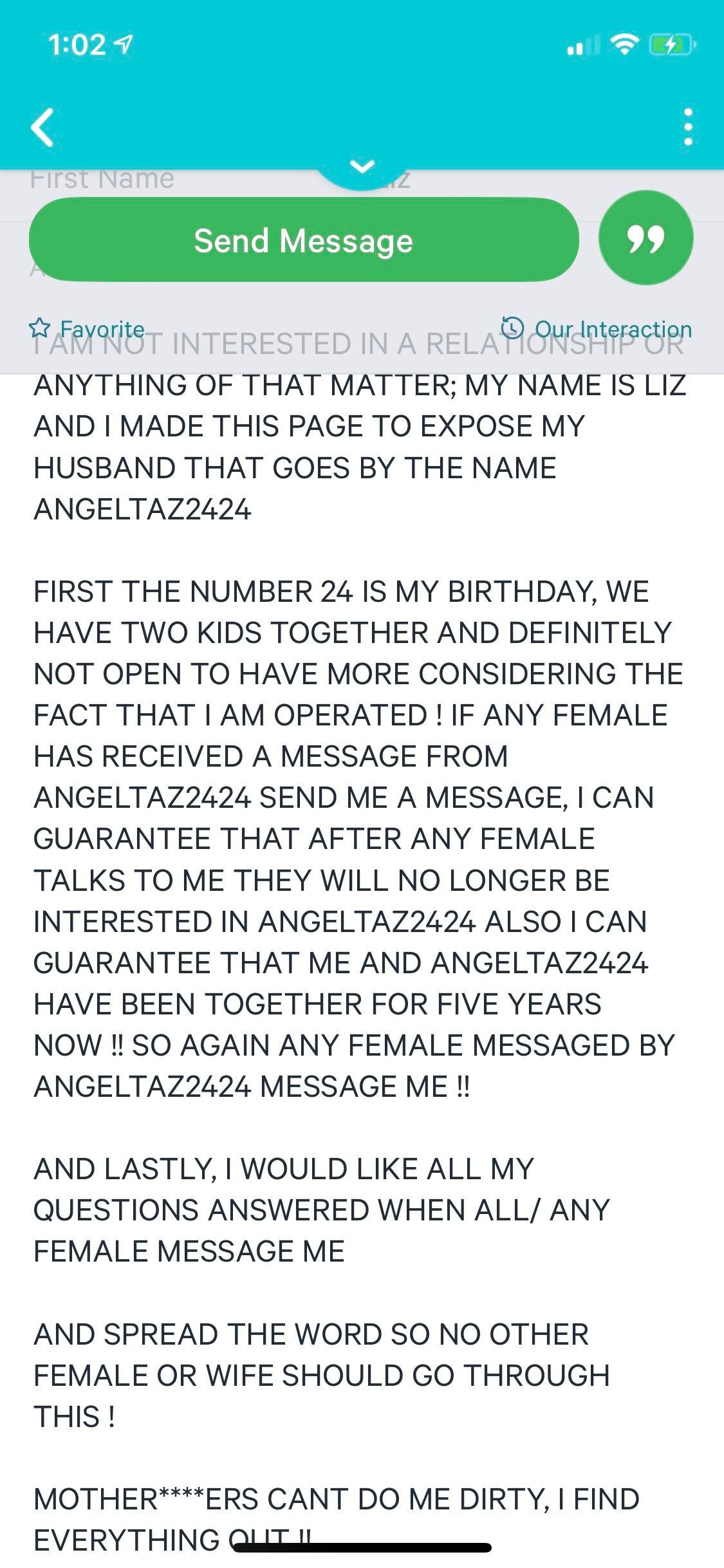The width and height of the screenshot is (724, 1568).
Task: Open Our Interaction history
Action: tap(597, 329)
